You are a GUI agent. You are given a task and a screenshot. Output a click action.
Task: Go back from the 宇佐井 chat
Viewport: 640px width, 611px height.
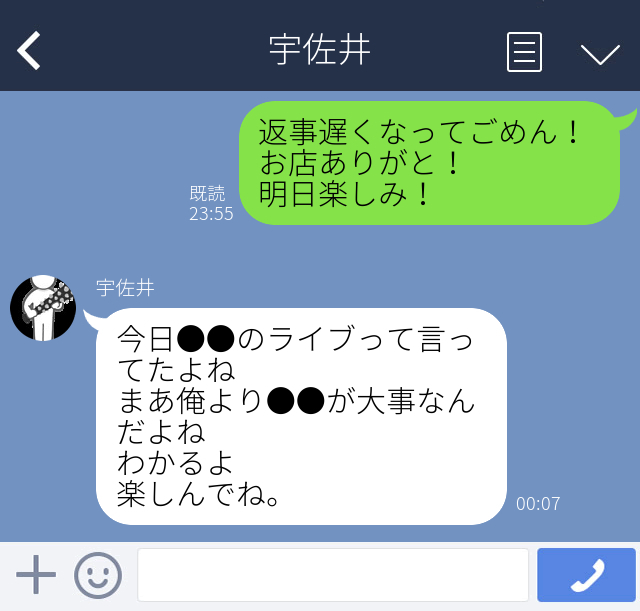pos(29,50)
